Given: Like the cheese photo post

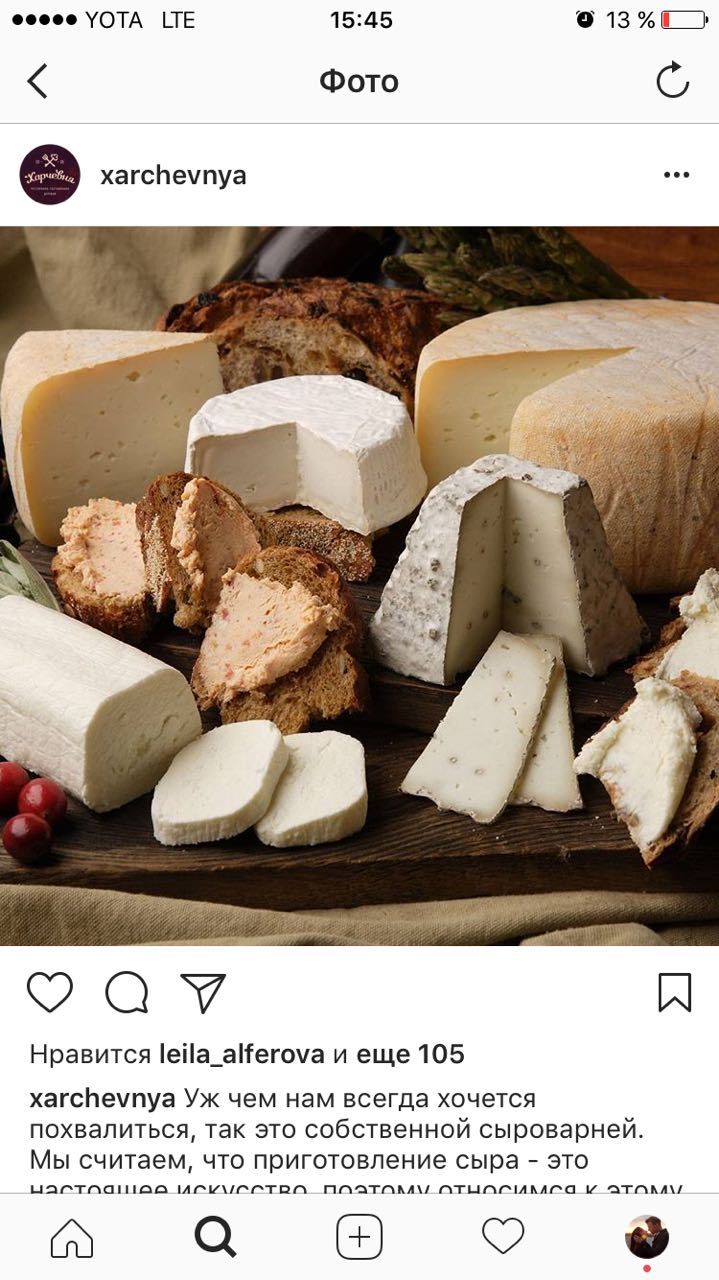Looking at the screenshot, I should tap(49, 992).
